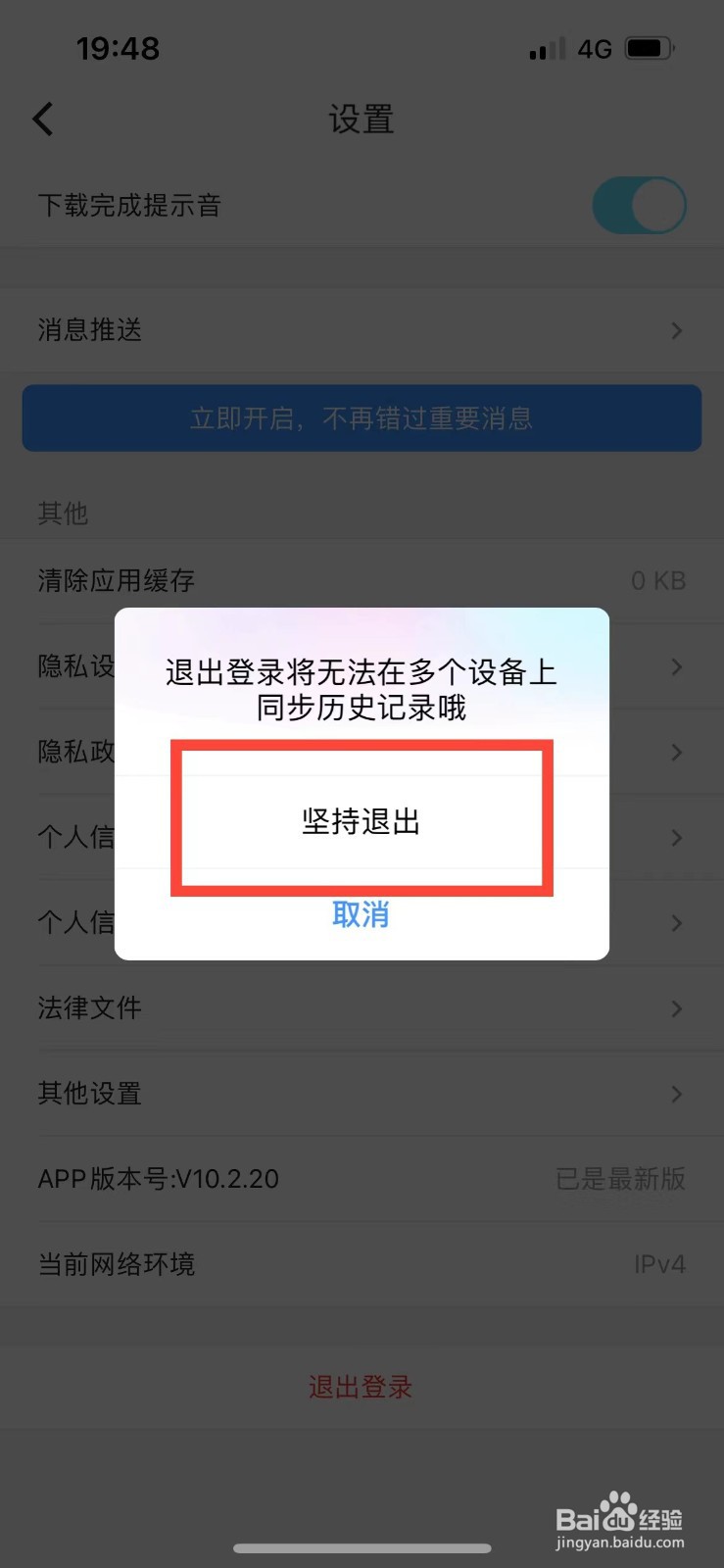Viewport: 724px width, 1568px height.
Task: Expand 法律文件 section
Action: [362, 1008]
